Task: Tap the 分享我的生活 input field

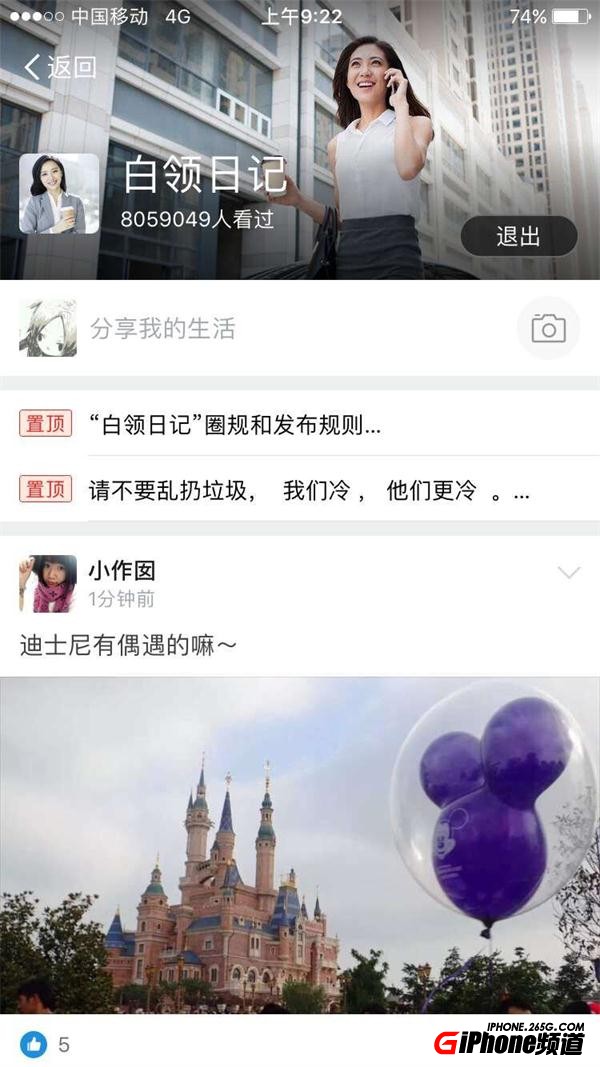Action: click(x=290, y=328)
